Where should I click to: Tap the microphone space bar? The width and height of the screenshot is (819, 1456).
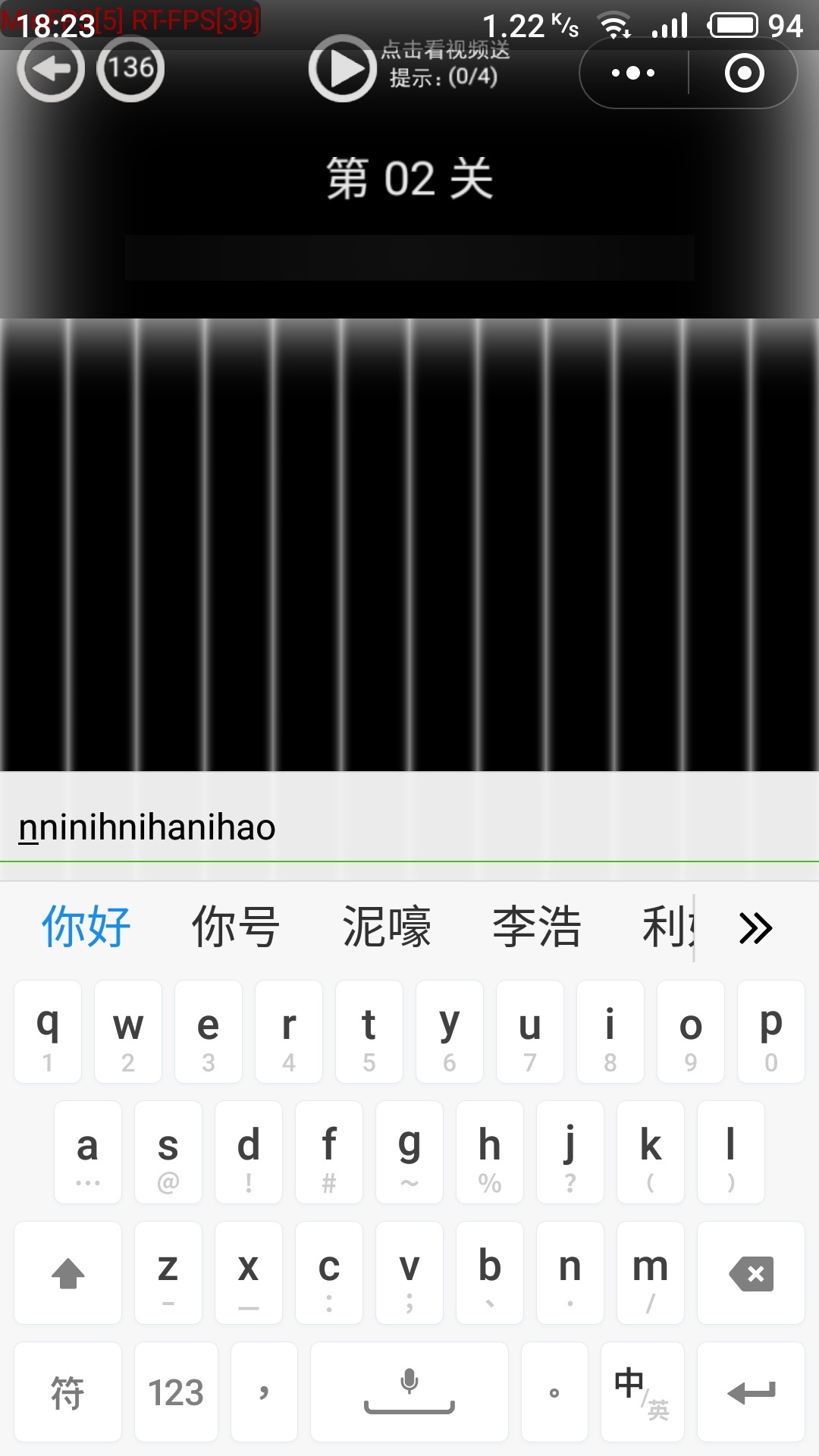[x=409, y=1392]
